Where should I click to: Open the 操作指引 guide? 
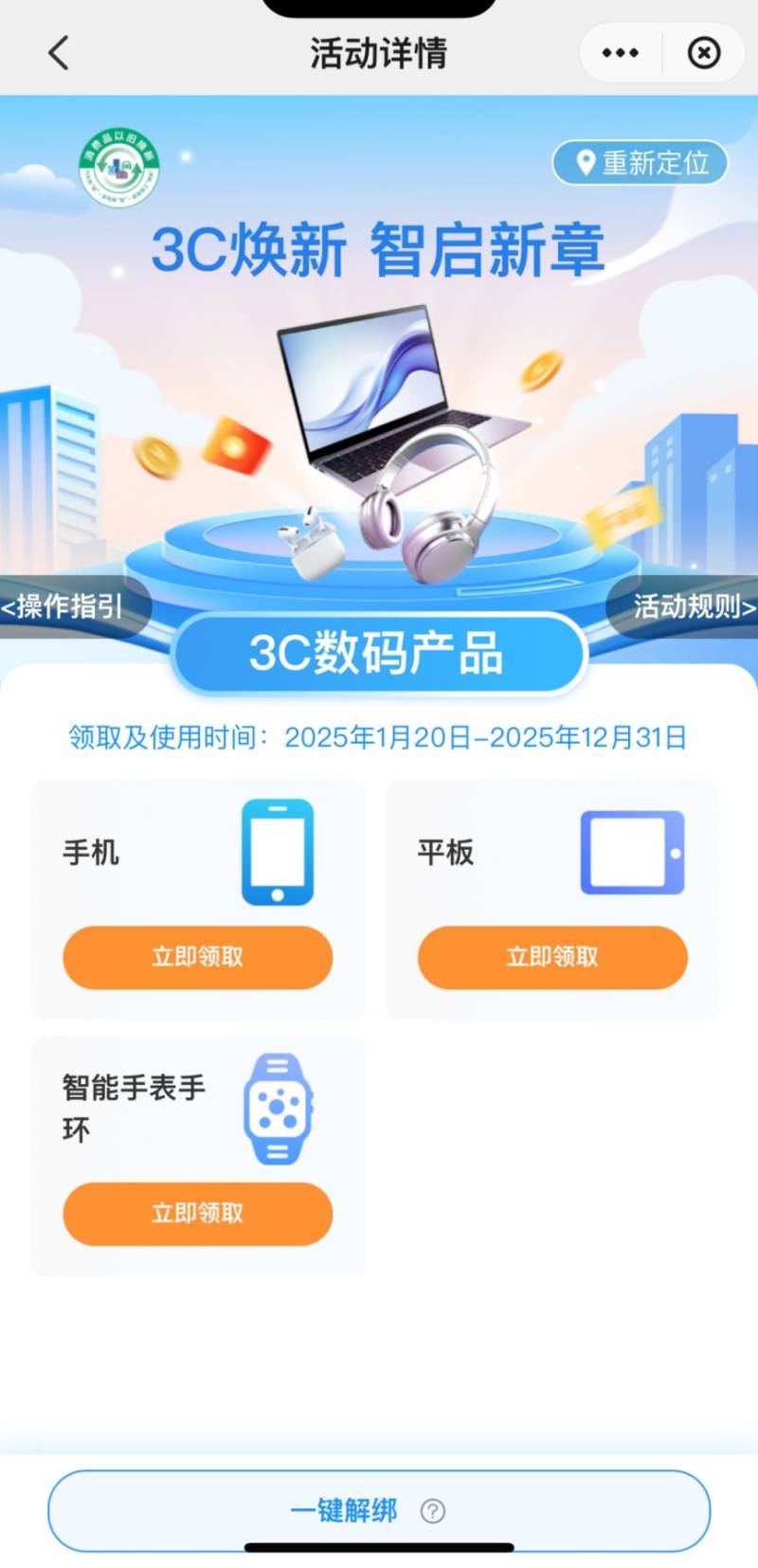(64, 606)
